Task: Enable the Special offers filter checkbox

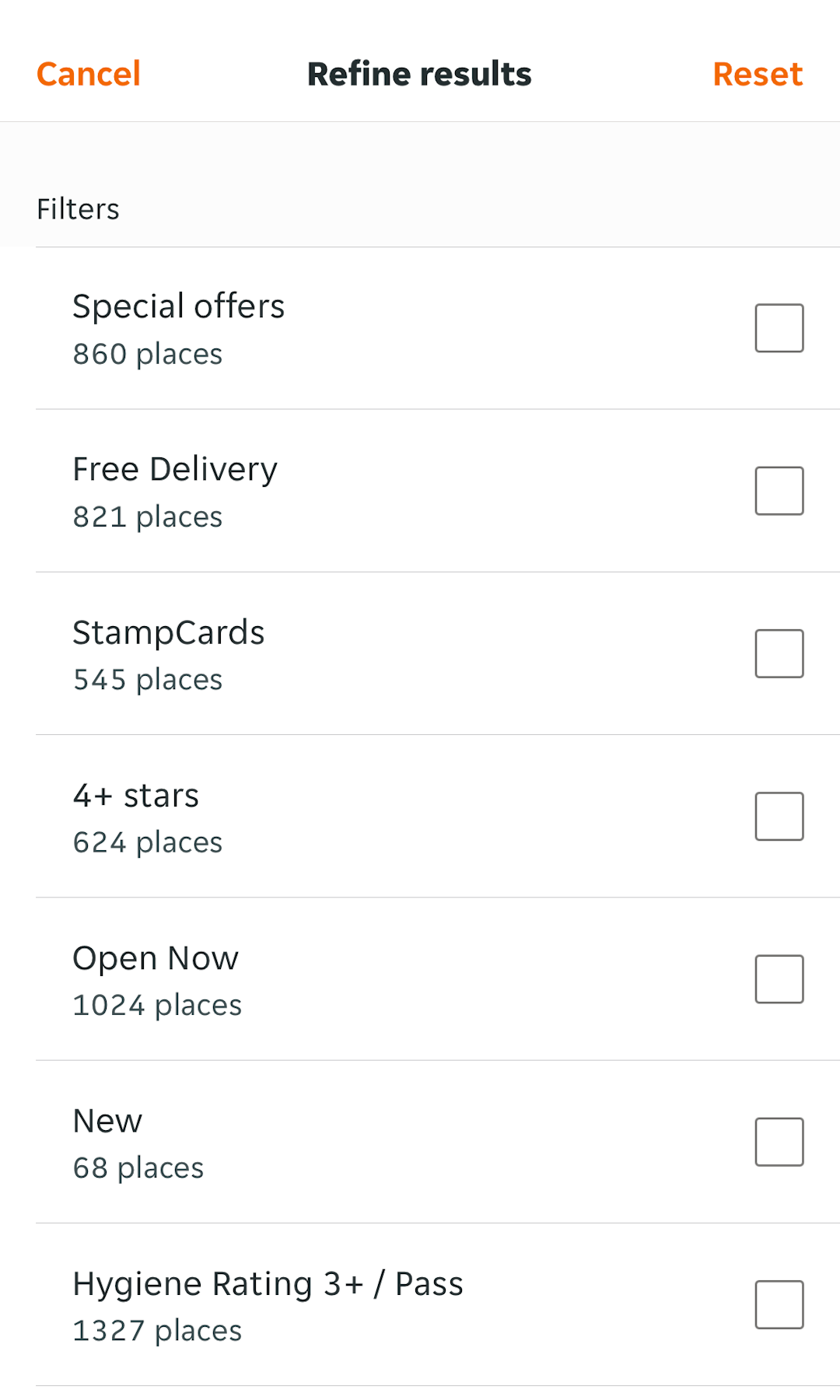Action: click(779, 327)
